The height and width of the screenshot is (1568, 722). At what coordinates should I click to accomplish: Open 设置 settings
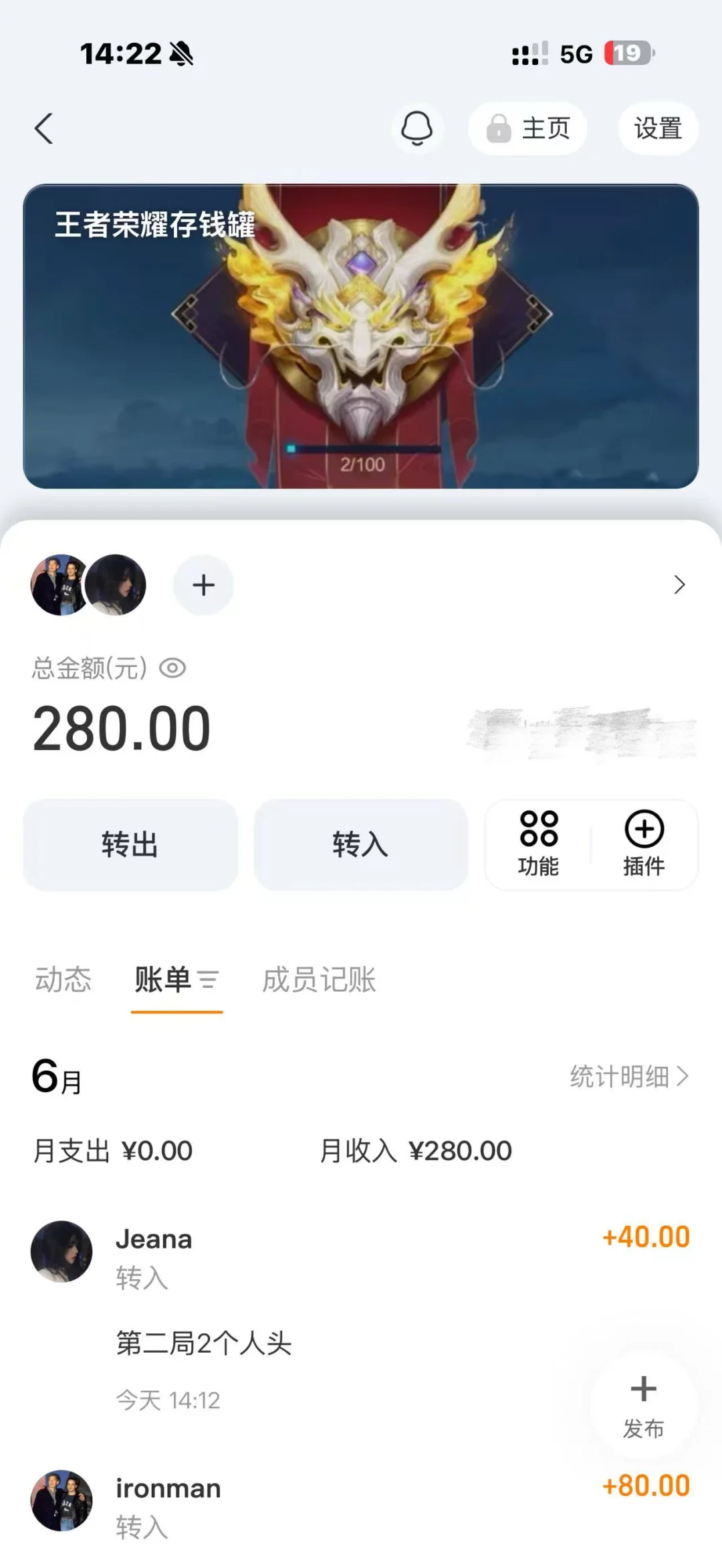coord(658,128)
